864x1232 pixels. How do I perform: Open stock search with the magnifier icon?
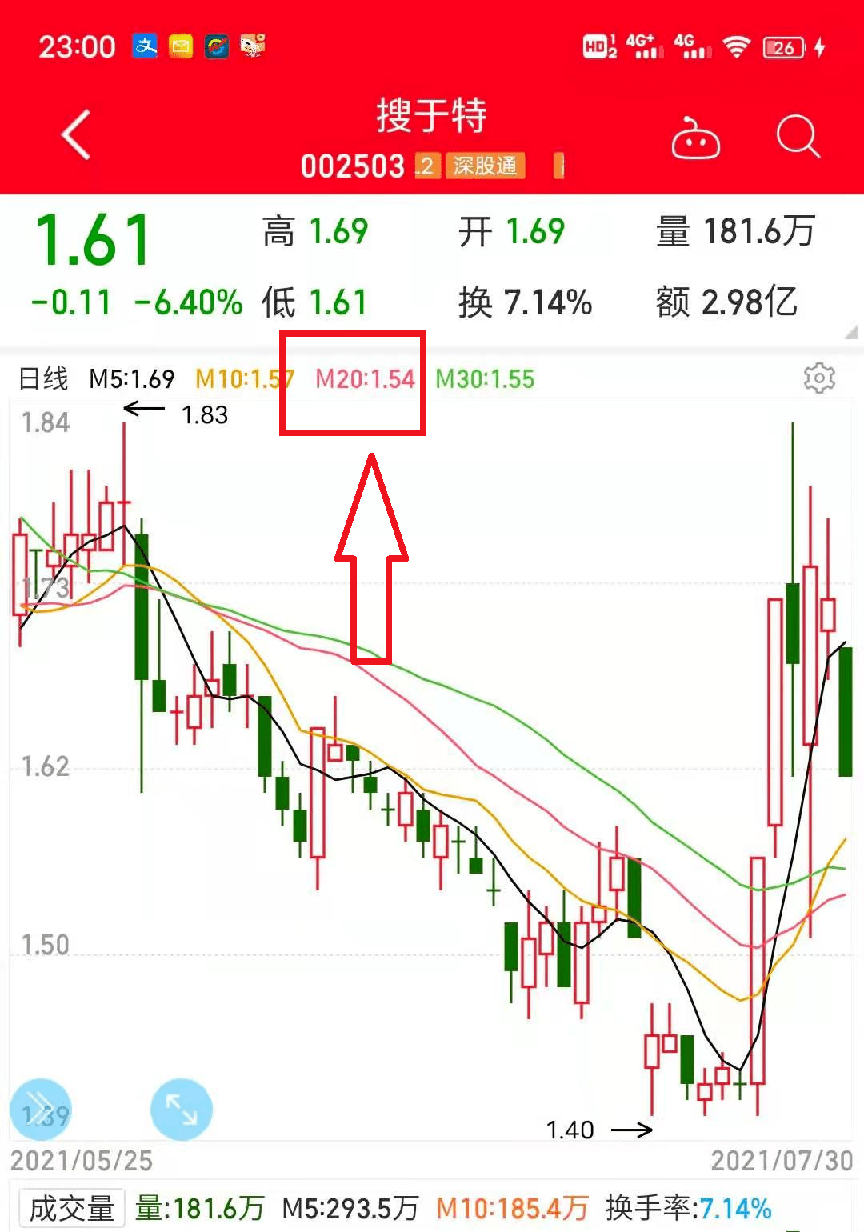click(x=797, y=137)
